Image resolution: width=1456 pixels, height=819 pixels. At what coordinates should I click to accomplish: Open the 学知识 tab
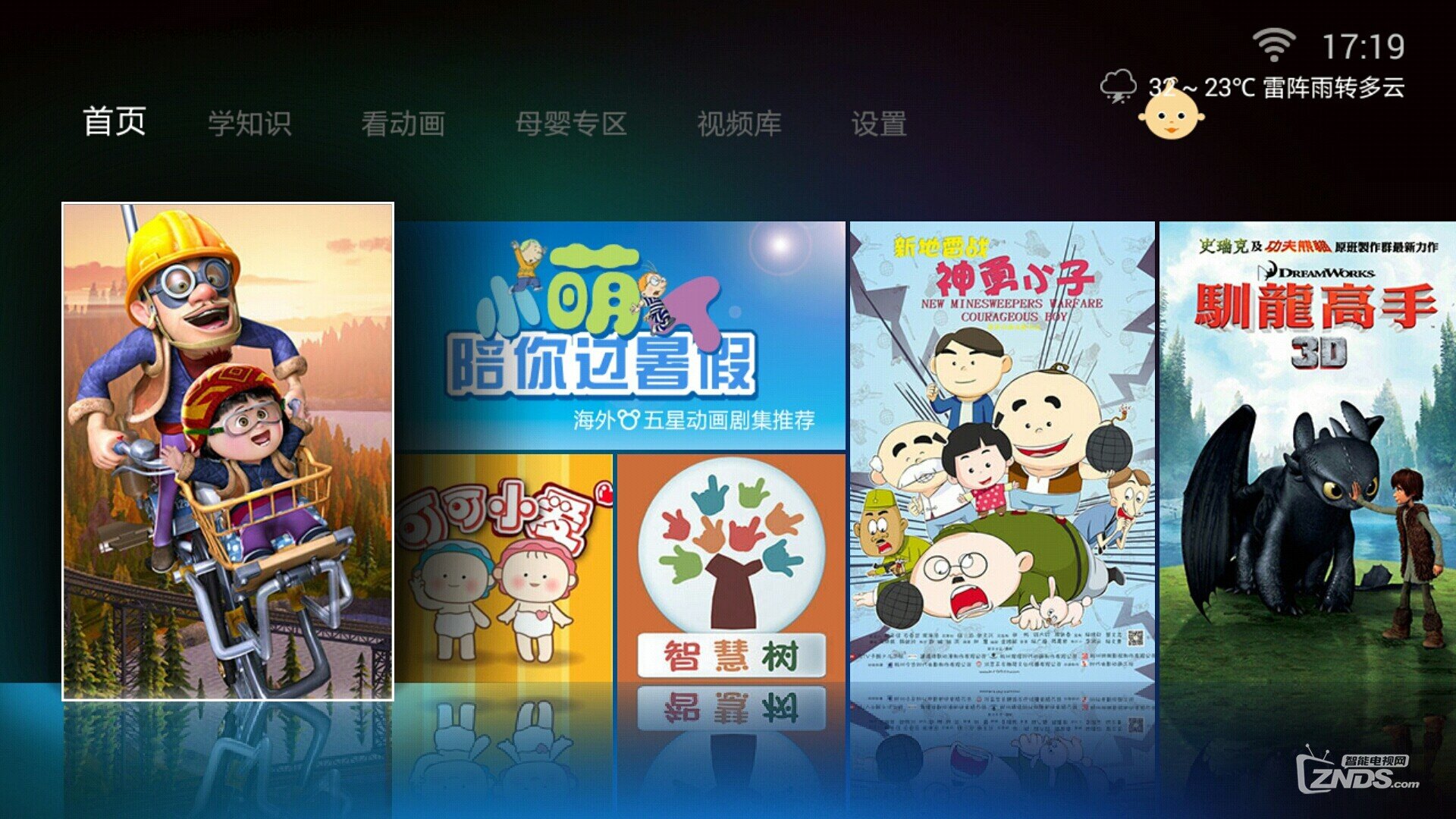pyautogui.click(x=249, y=123)
